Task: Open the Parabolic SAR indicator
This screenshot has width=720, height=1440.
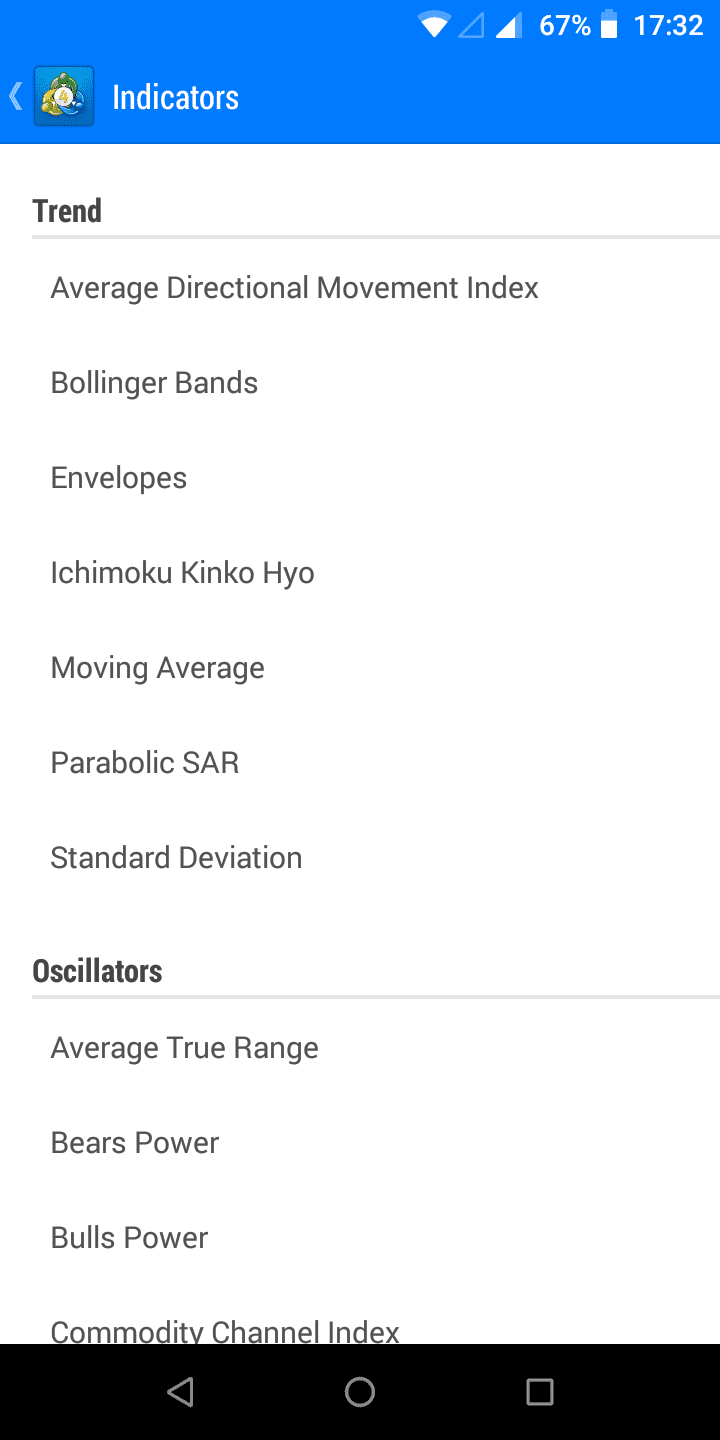Action: pyautogui.click(x=145, y=763)
